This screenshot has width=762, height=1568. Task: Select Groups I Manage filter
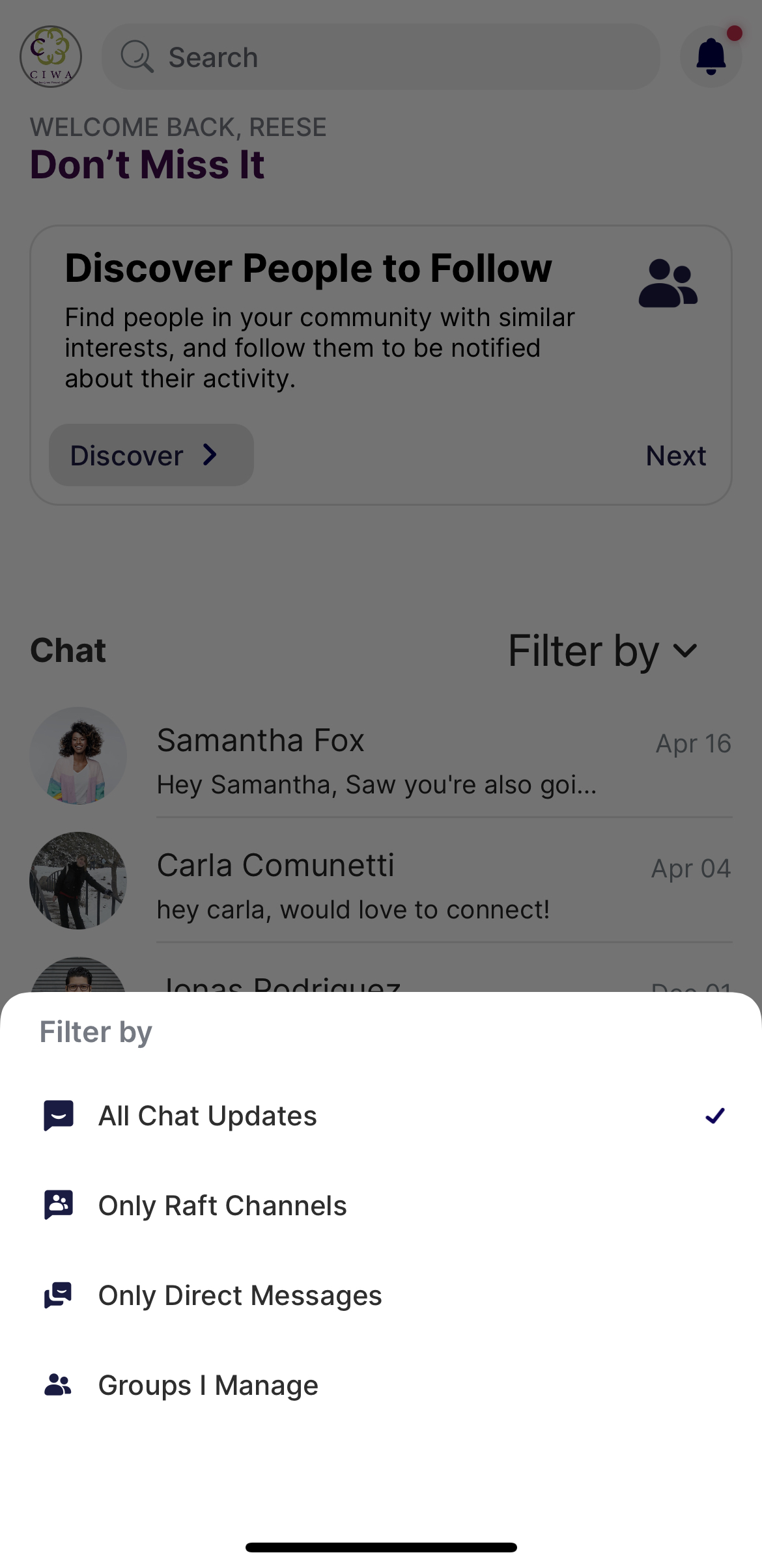[x=381, y=1385]
